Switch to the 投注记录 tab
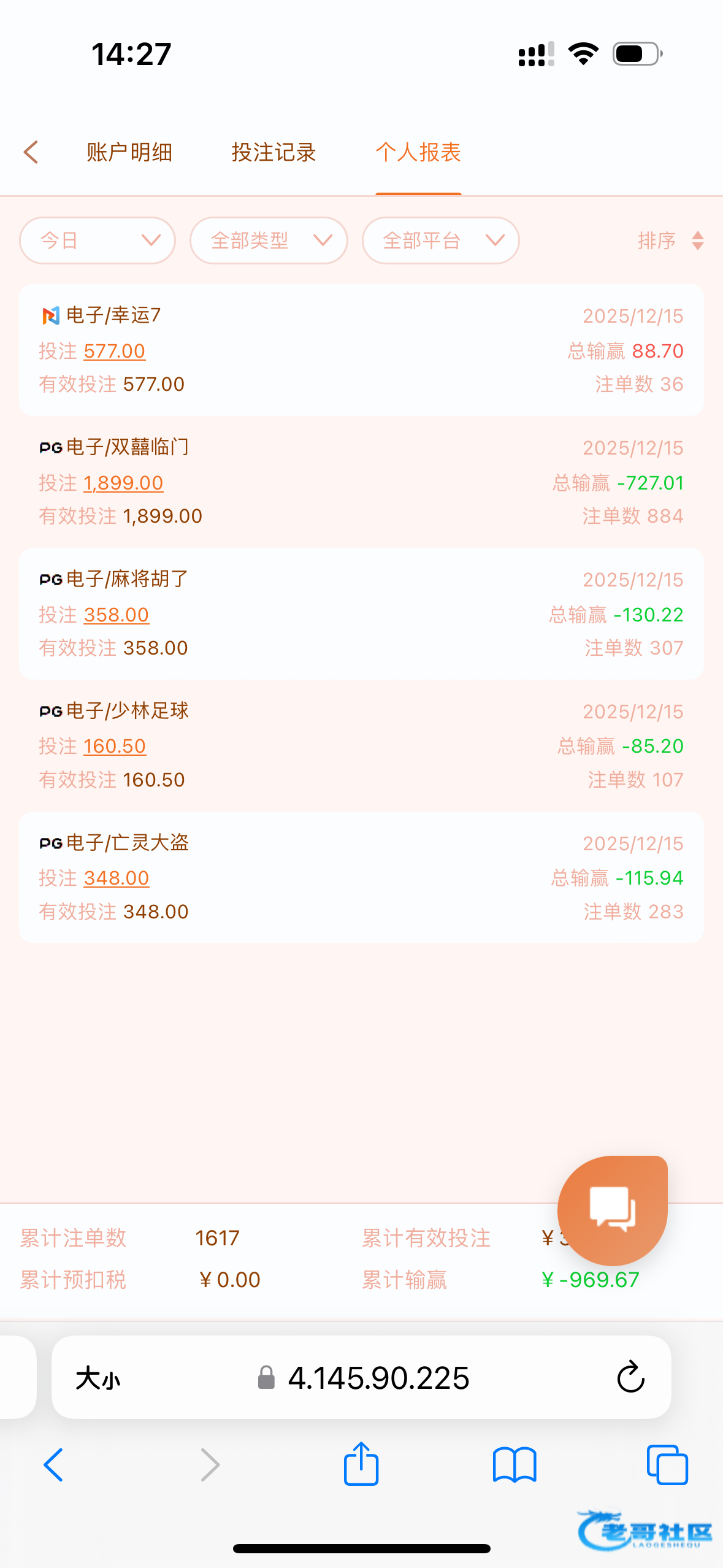723x1568 pixels. tap(274, 152)
